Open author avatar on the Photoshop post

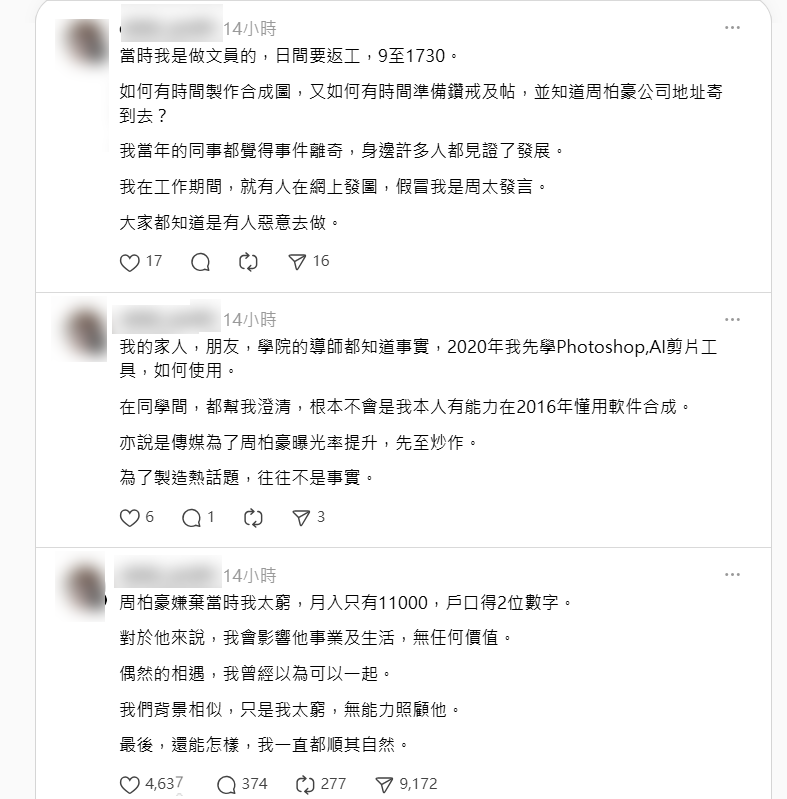[x=86, y=334]
